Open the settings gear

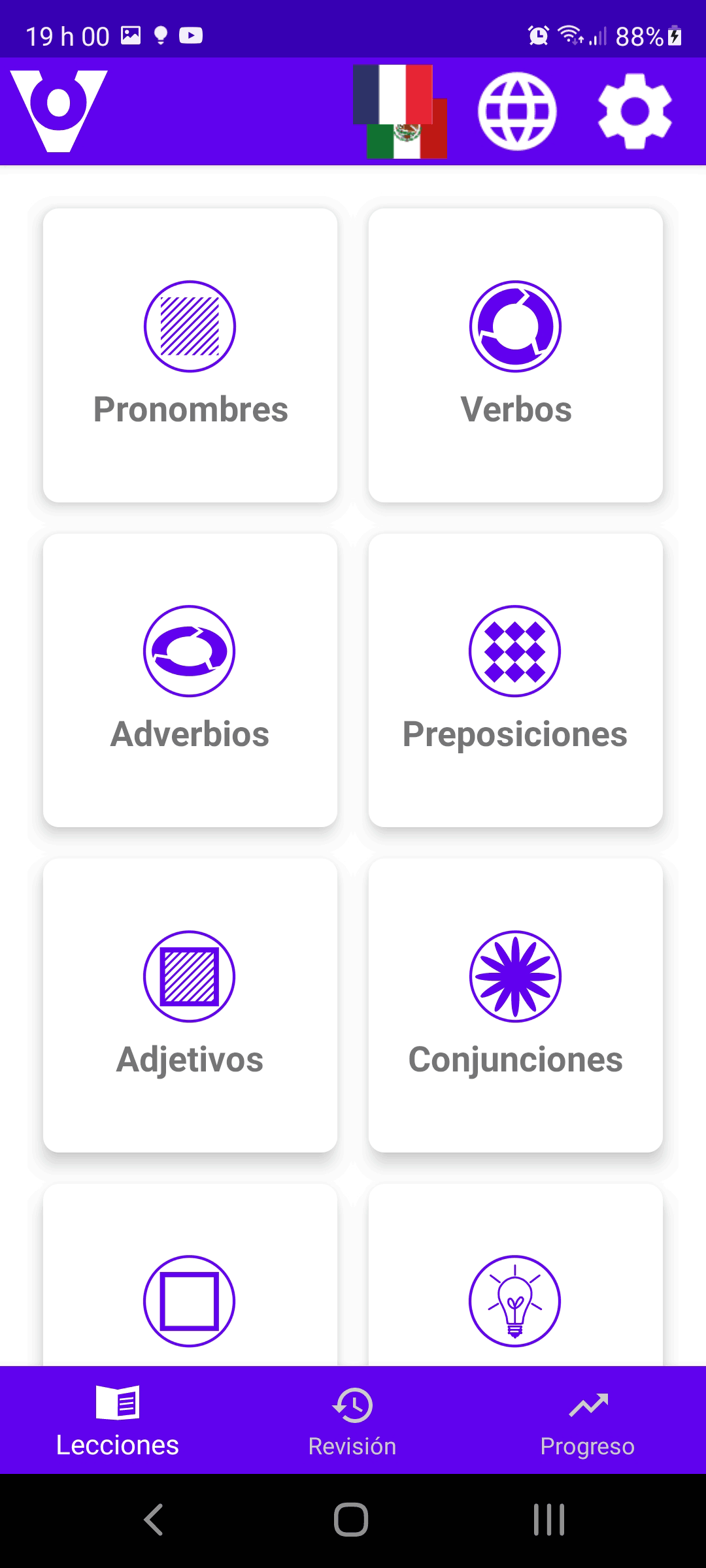pyautogui.click(x=635, y=111)
